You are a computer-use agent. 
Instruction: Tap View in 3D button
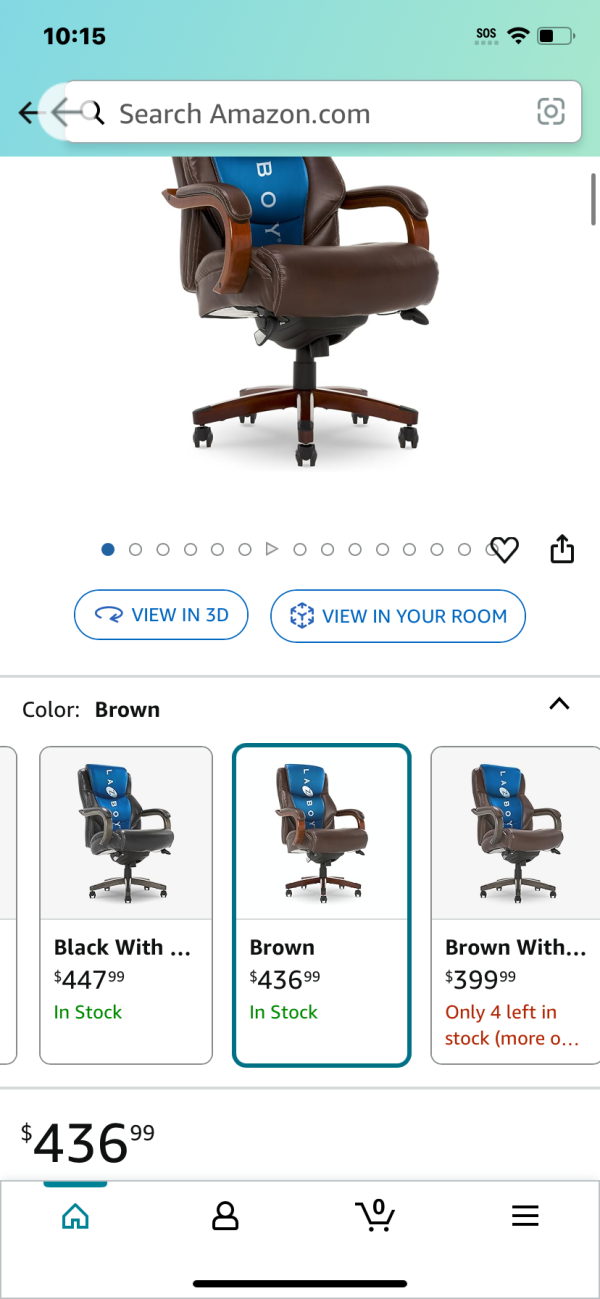tap(161, 615)
